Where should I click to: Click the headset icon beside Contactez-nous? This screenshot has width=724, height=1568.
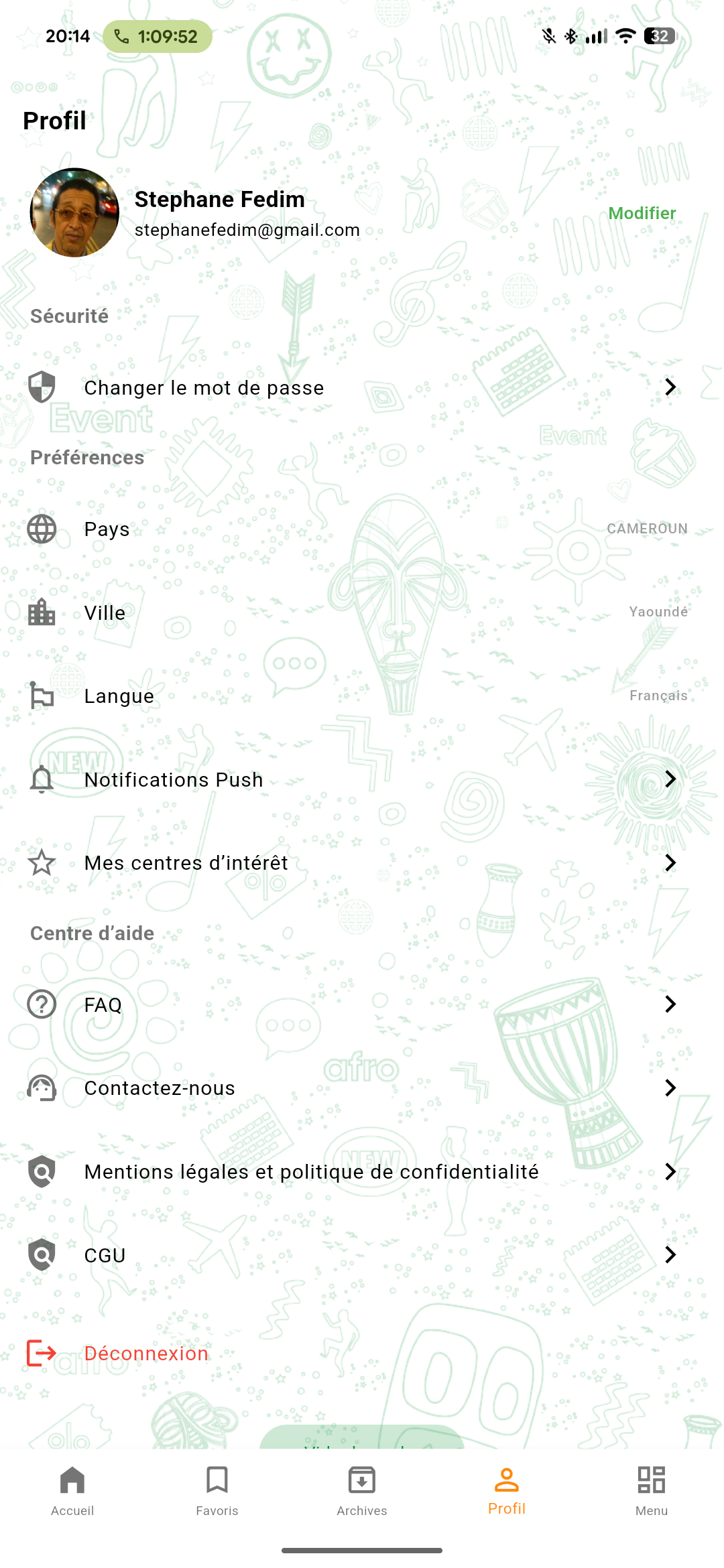coord(41,1088)
